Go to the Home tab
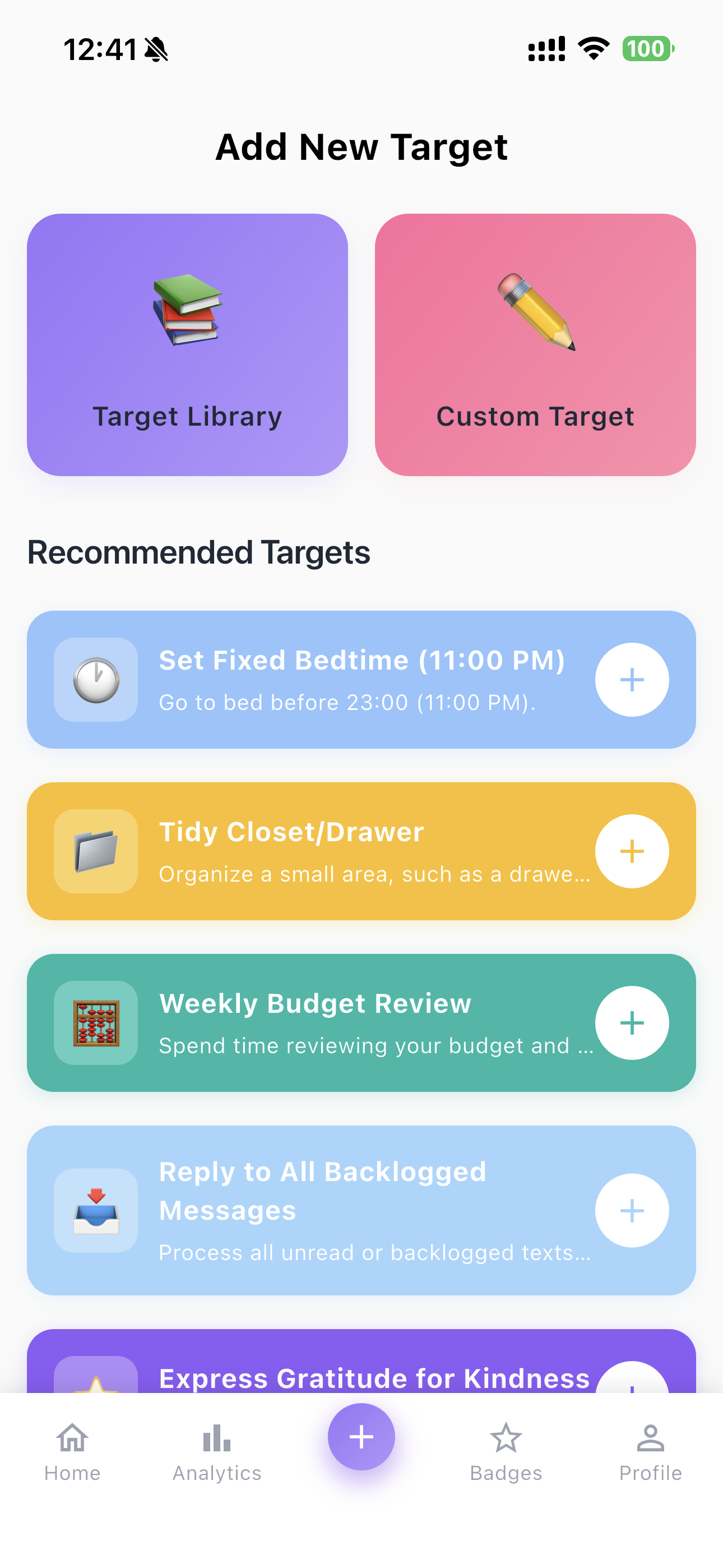Screen dimensions: 723x1568 pos(72,1451)
